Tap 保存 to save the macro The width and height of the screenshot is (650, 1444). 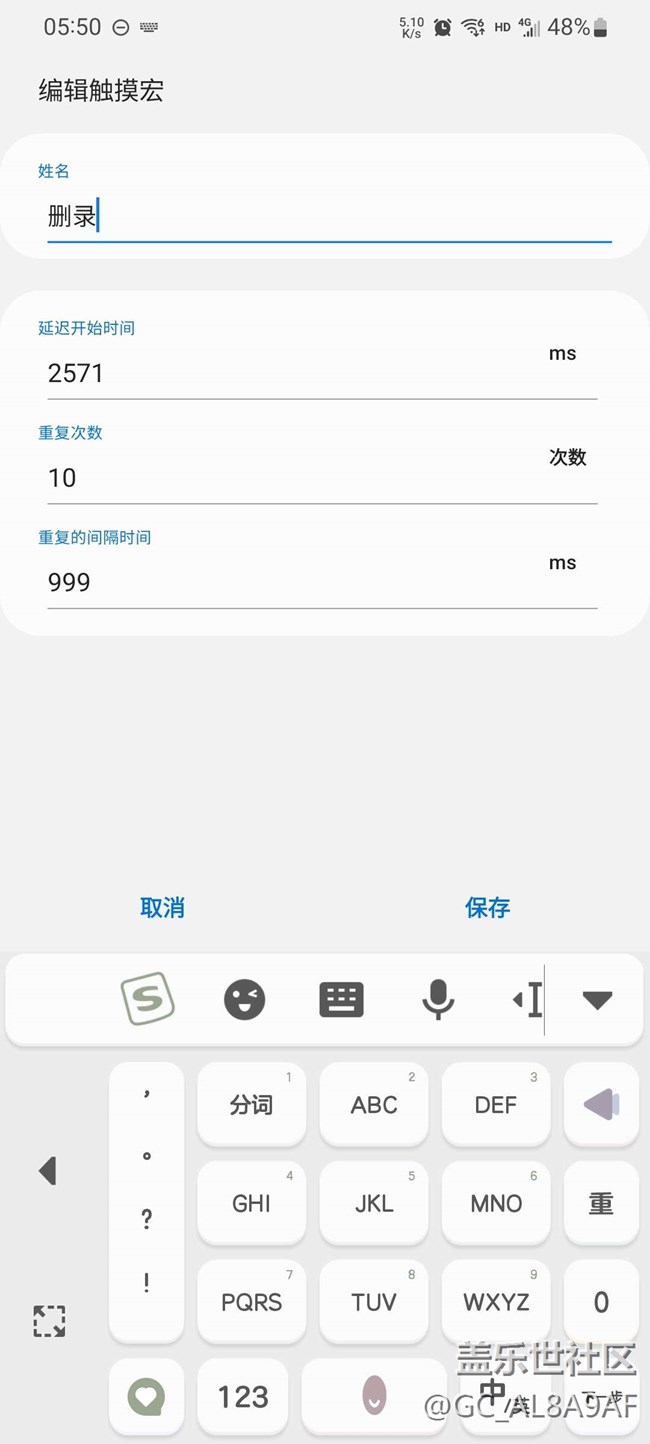[488, 907]
